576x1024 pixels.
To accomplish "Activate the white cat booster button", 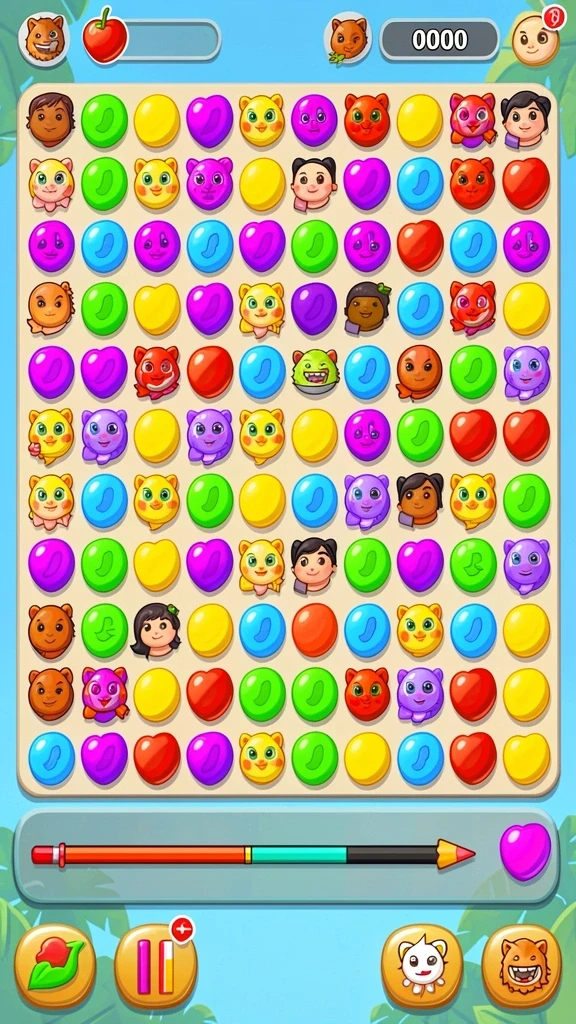I will [x=422, y=966].
